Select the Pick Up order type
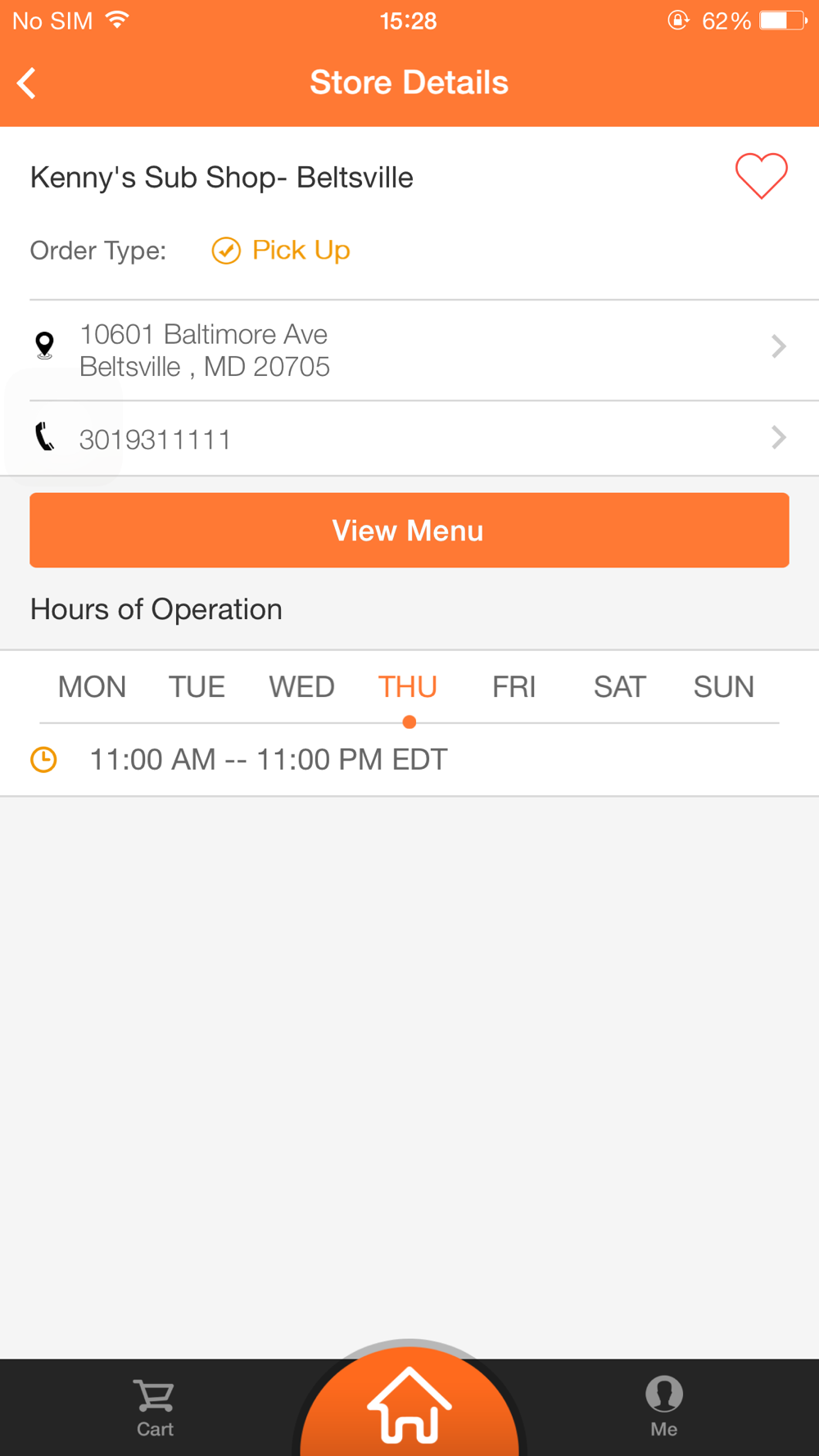 tap(281, 250)
